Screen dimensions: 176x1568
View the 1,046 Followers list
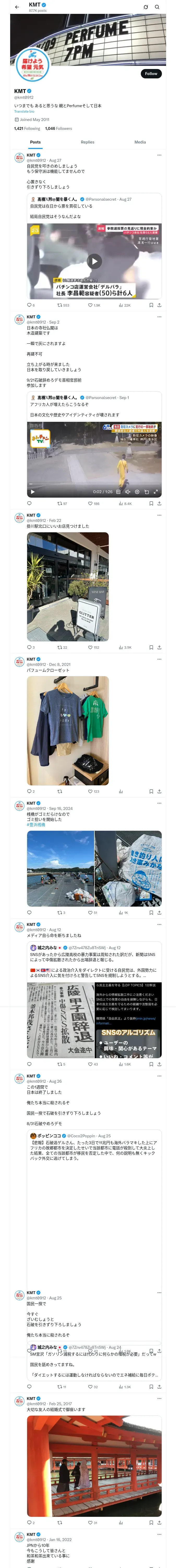(58, 128)
